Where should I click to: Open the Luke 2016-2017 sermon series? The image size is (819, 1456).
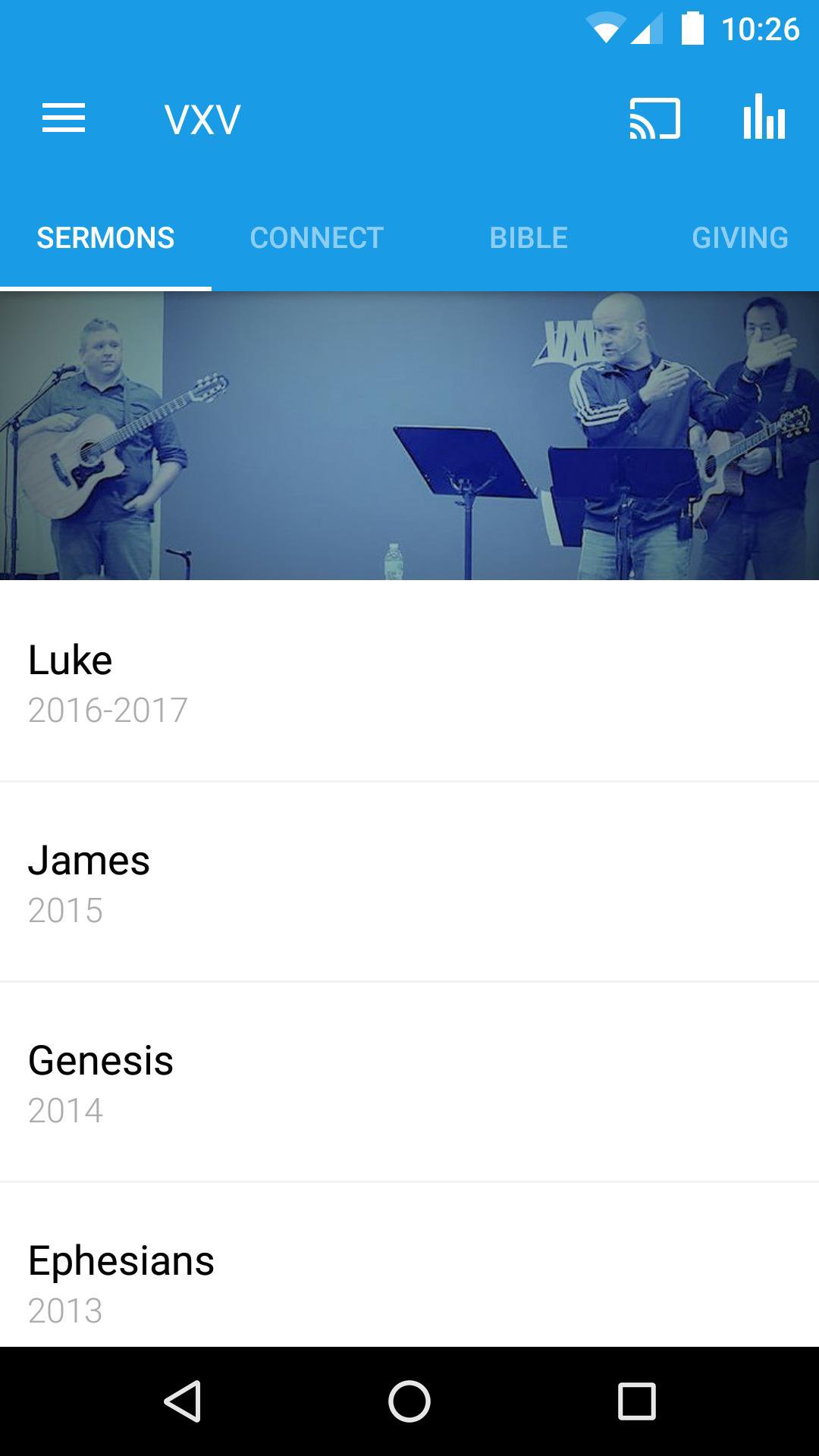point(409,682)
